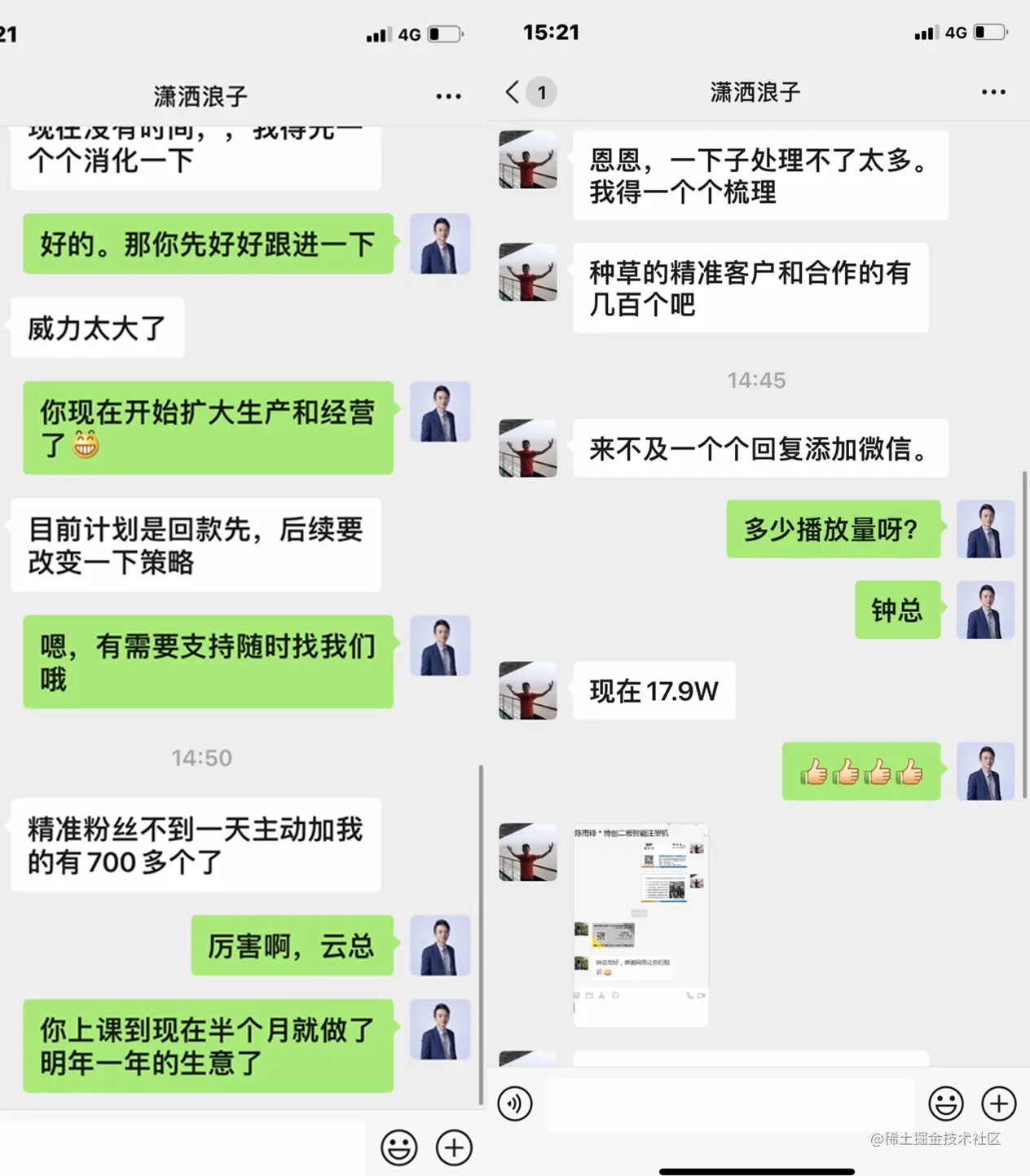Go back using the chevron arrow
The height and width of the screenshot is (1176, 1030).
point(511,92)
